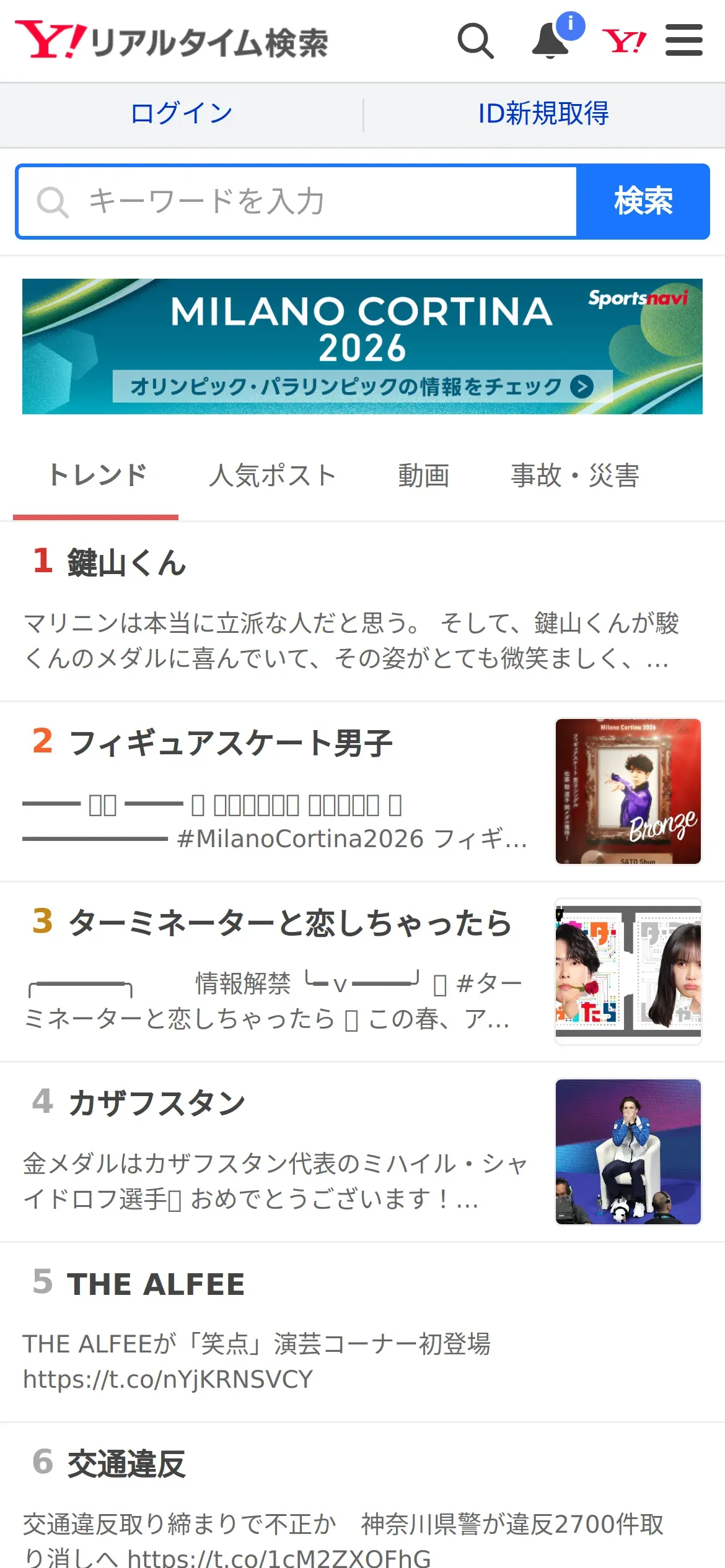The image size is (725, 1568).
Task: Switch to the 人気ポスト tab
Action: pyautogui.click(x=273, y=476)
